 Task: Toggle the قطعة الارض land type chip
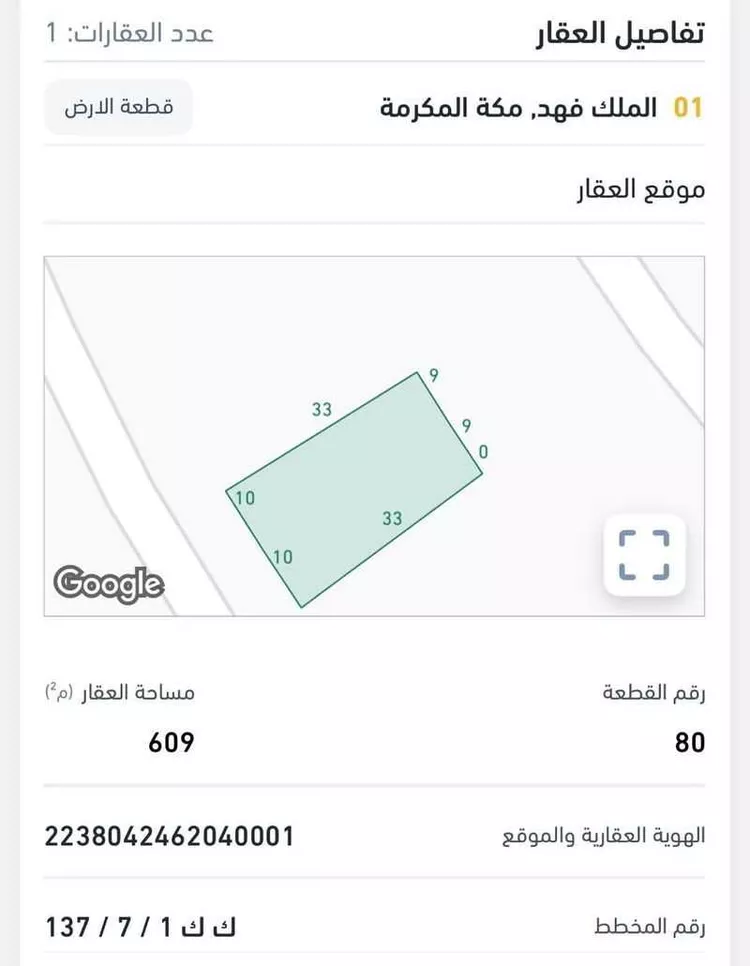(118, 104)
